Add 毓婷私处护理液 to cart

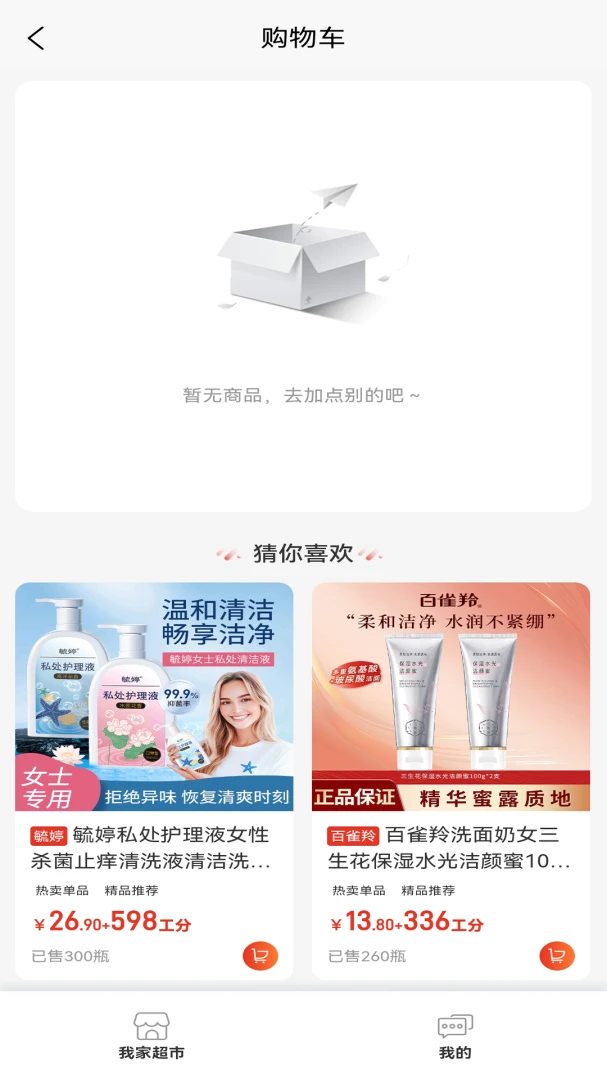click(260, 955)
